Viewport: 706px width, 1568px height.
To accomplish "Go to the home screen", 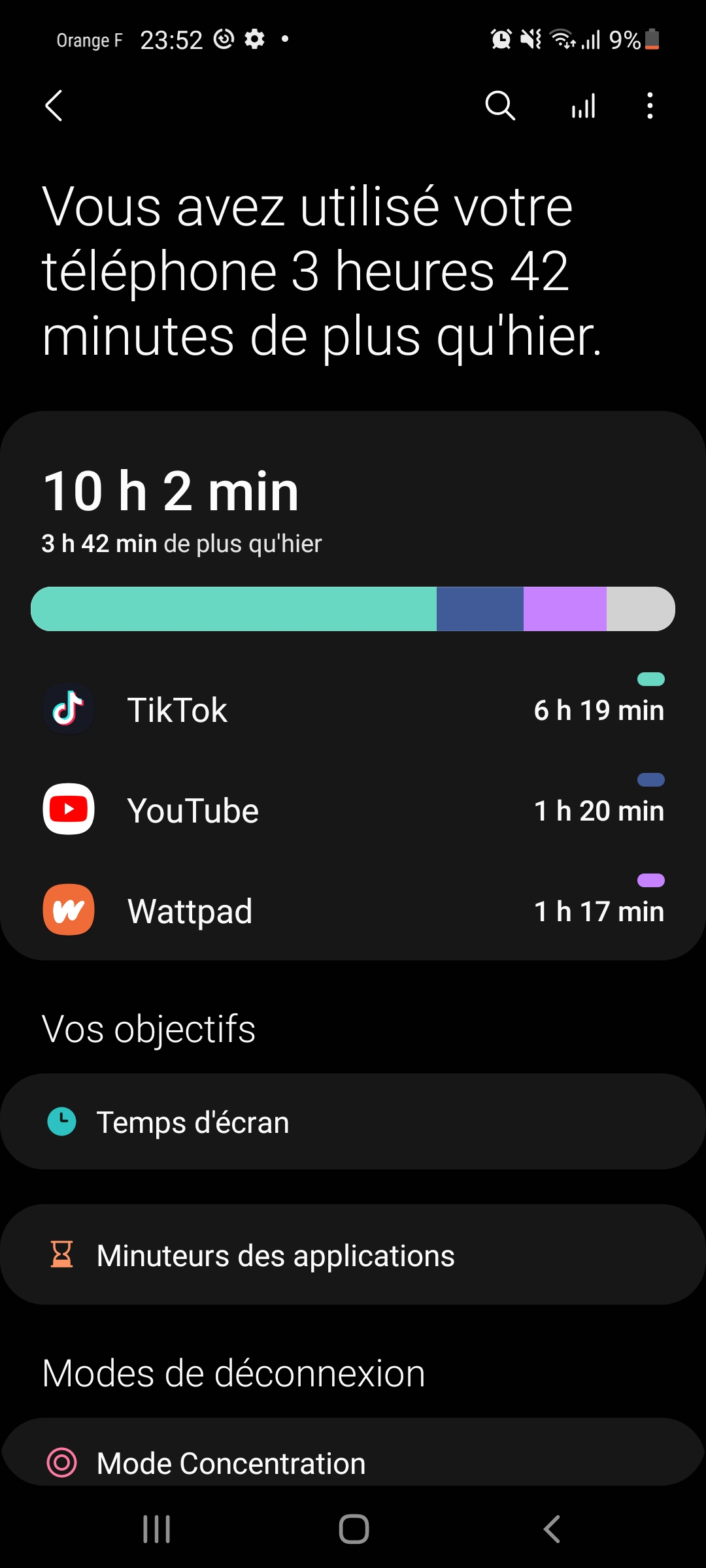I will pyautogui.click(x=354, y=1529).
